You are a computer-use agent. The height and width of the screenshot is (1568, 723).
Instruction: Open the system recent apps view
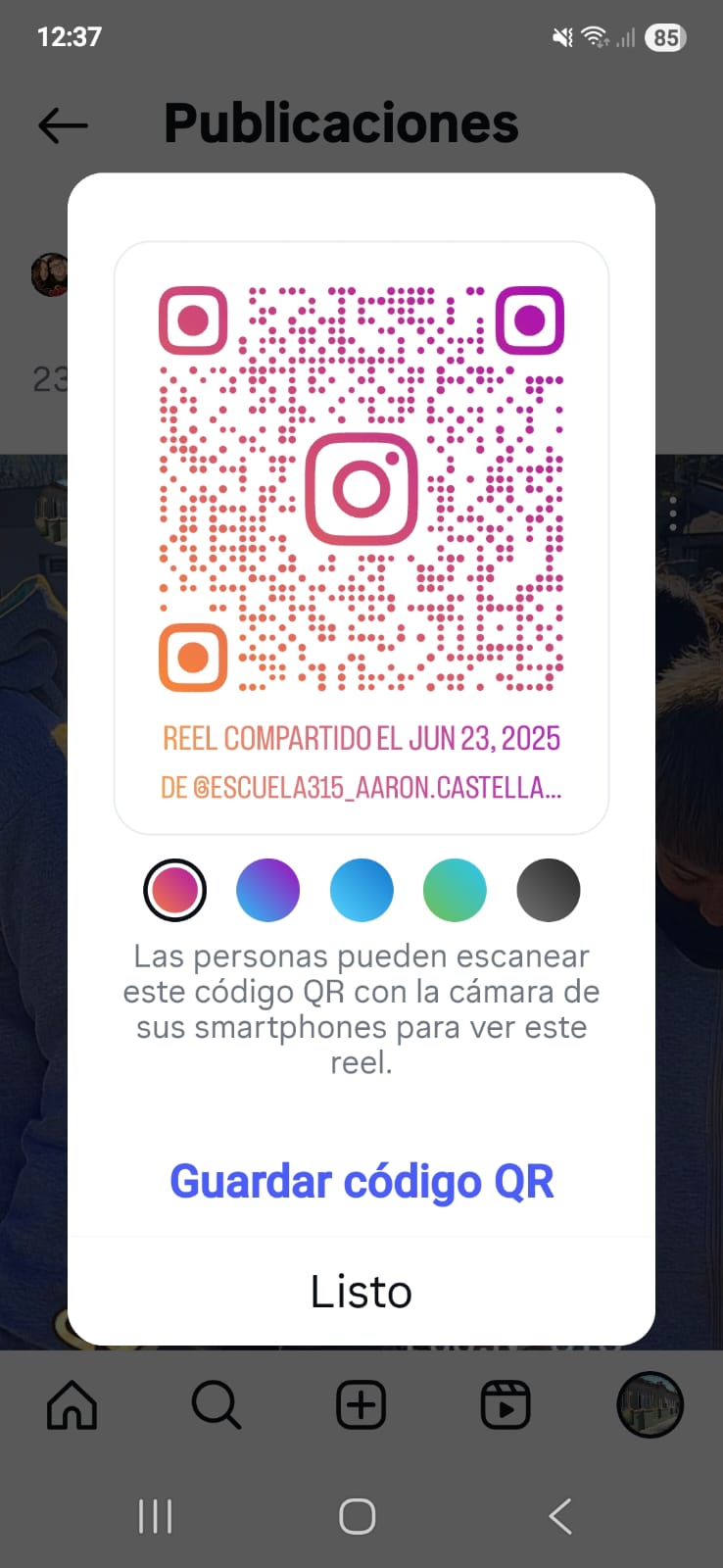156,1516
